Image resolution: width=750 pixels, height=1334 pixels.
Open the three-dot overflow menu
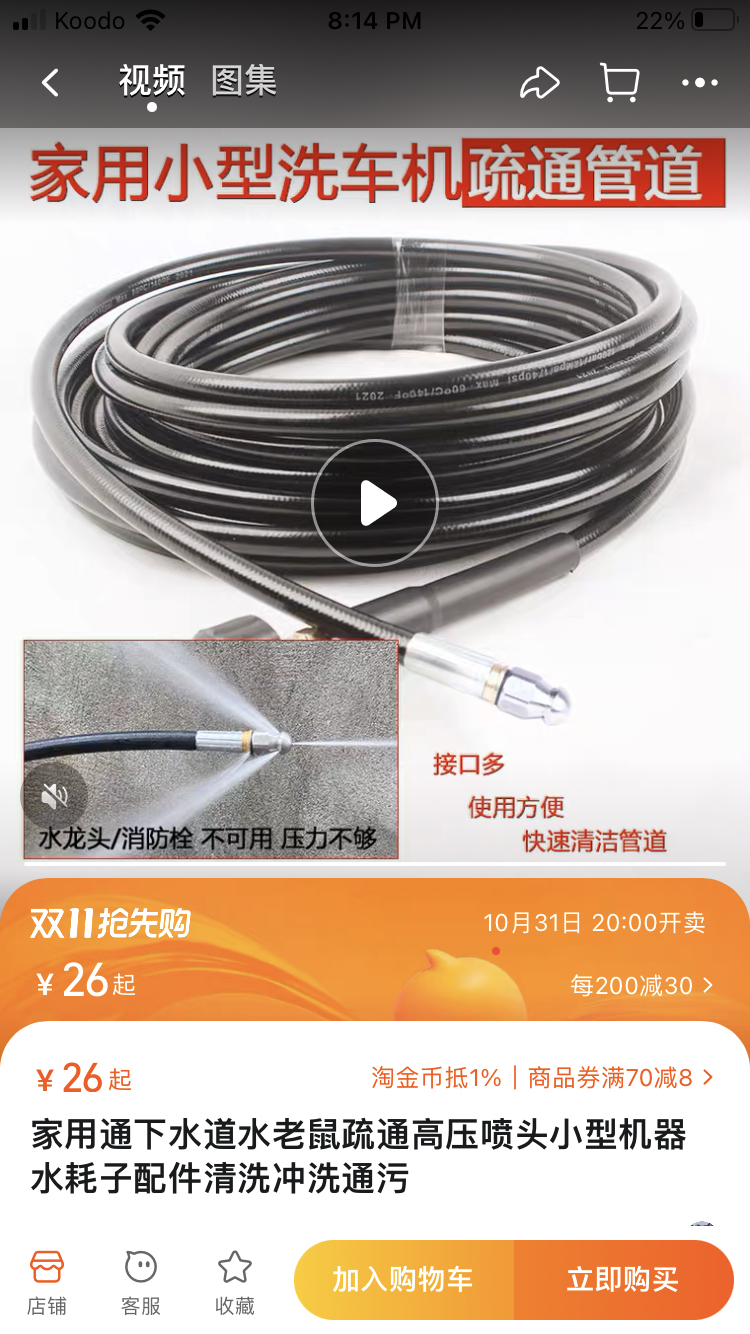pos(700,83)
